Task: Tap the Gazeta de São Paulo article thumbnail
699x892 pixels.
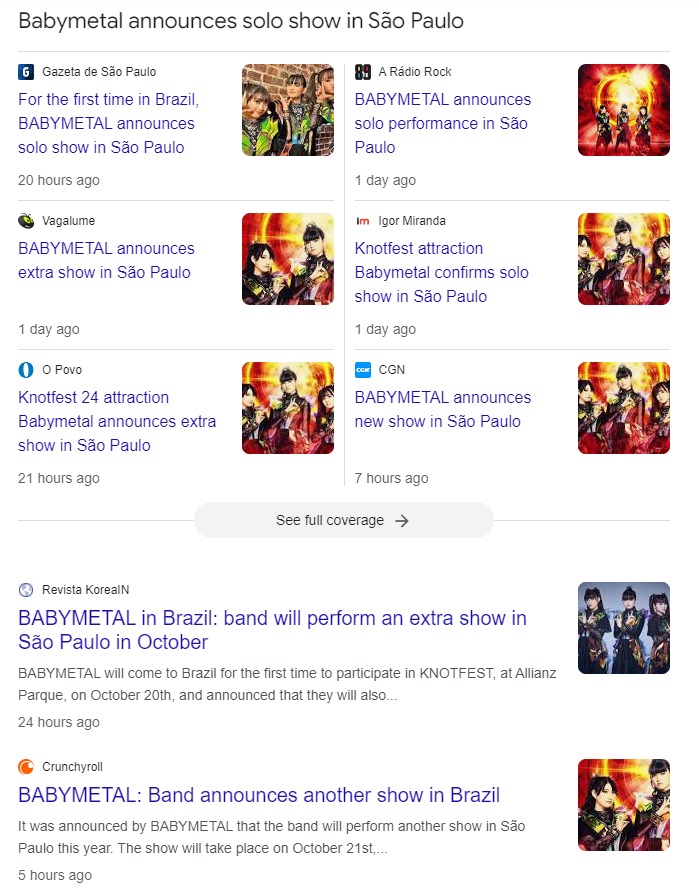Action: click(x=288, y=110)
